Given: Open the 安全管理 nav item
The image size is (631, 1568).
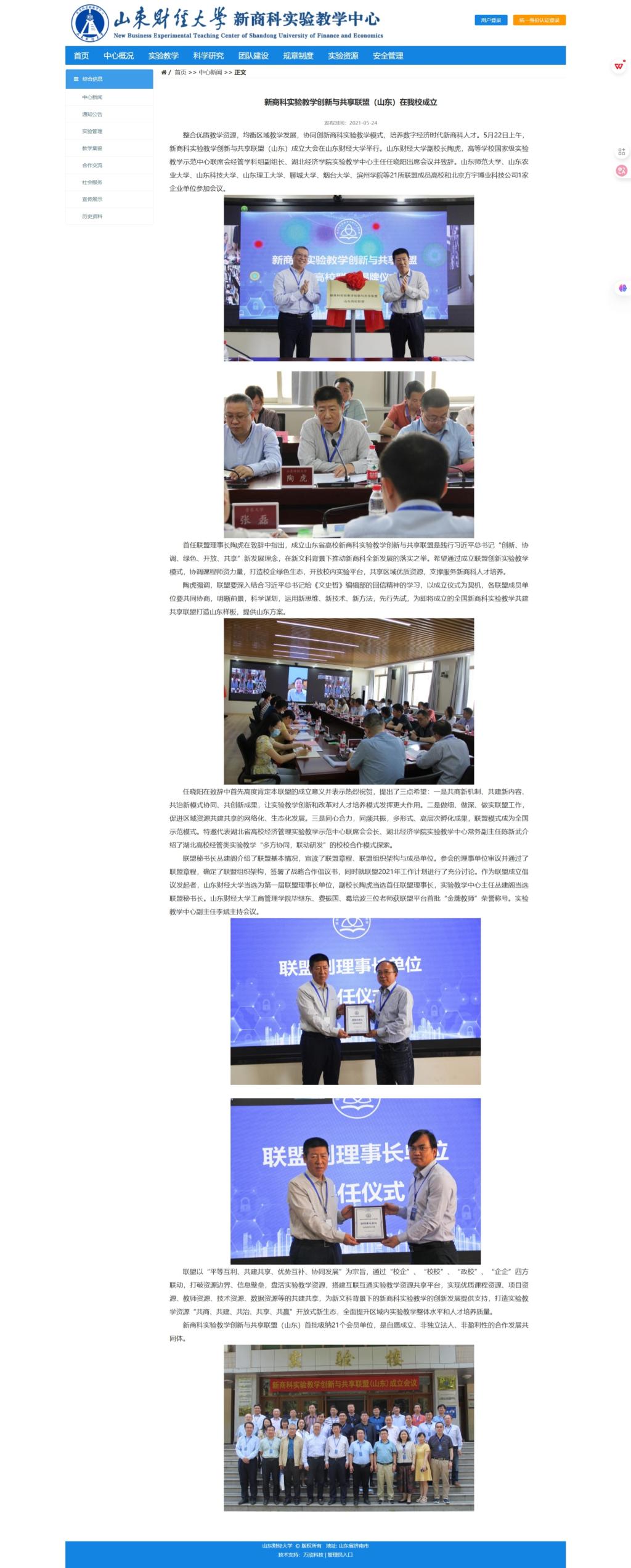Looking at the screenshot, I should coord(388,56).
